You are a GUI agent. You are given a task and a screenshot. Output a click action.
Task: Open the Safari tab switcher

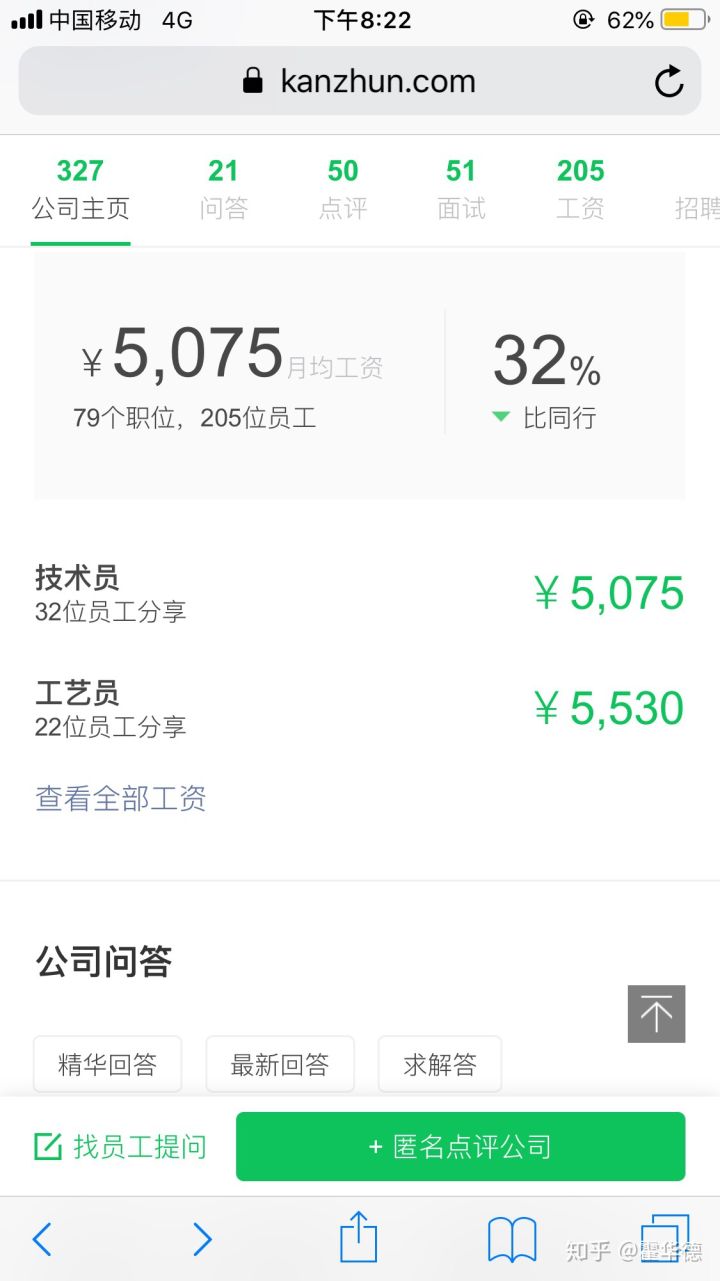(666, 1237)
